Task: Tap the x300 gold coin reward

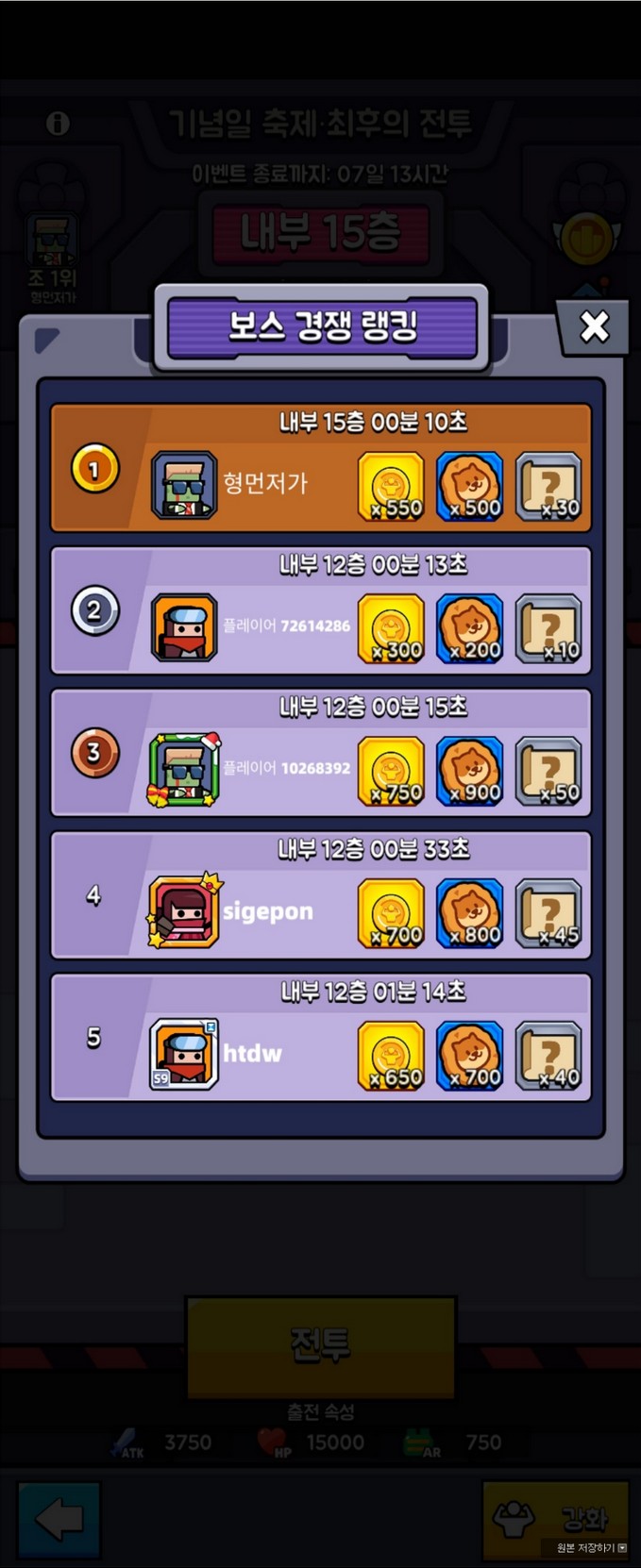Action: [391, 629]
